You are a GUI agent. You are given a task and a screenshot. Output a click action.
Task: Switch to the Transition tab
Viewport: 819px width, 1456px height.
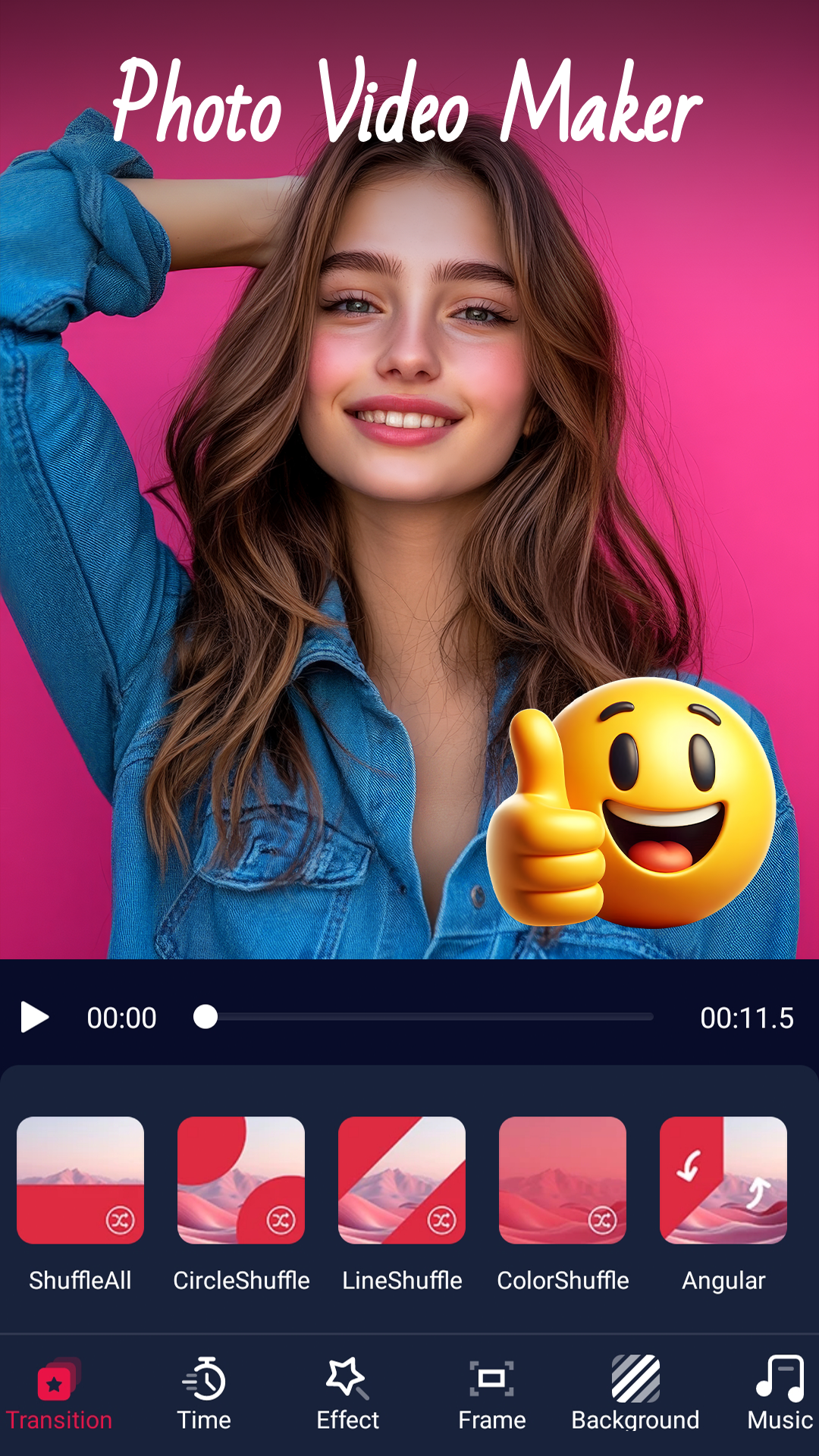(59, 1394)
